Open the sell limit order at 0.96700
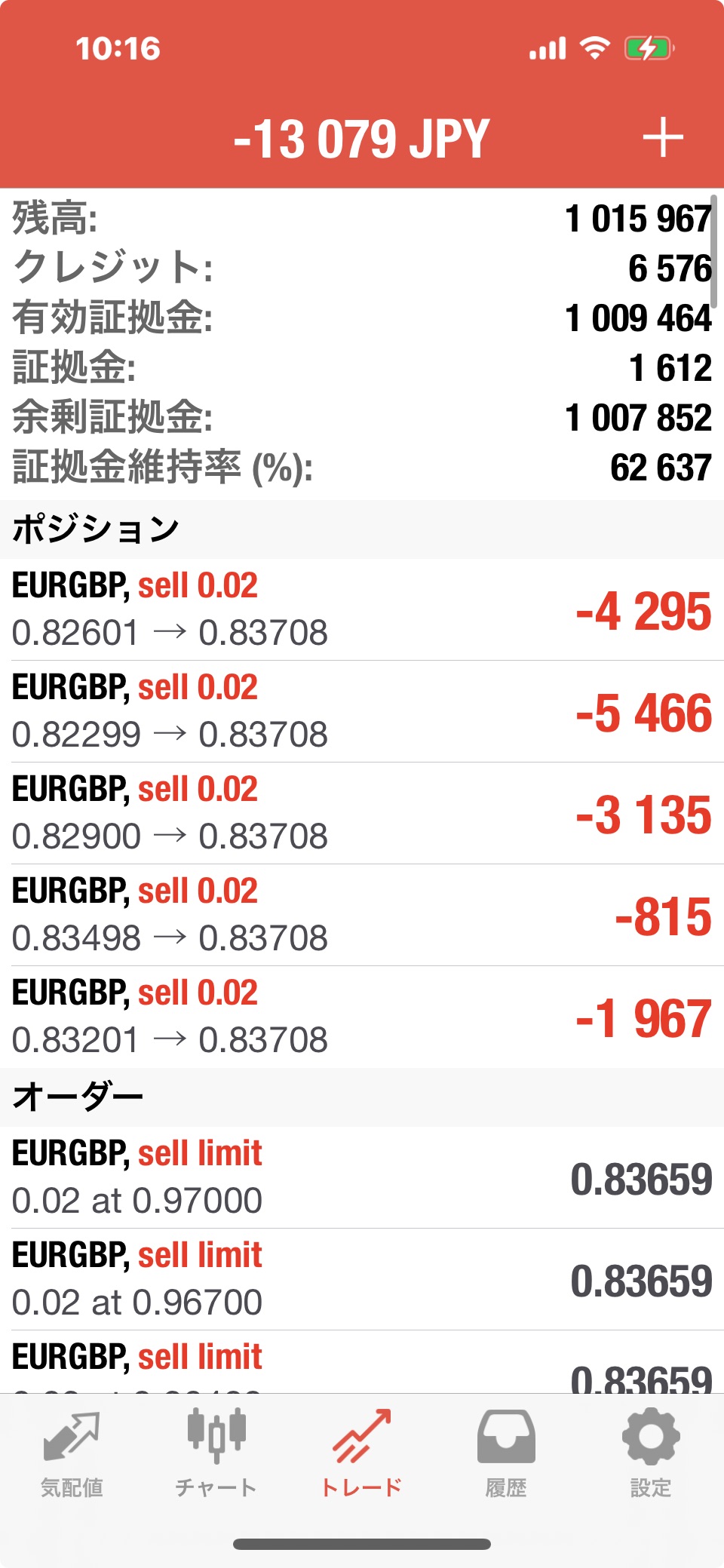Viewport: 724px width, 1568px height. pos(362,1279)
